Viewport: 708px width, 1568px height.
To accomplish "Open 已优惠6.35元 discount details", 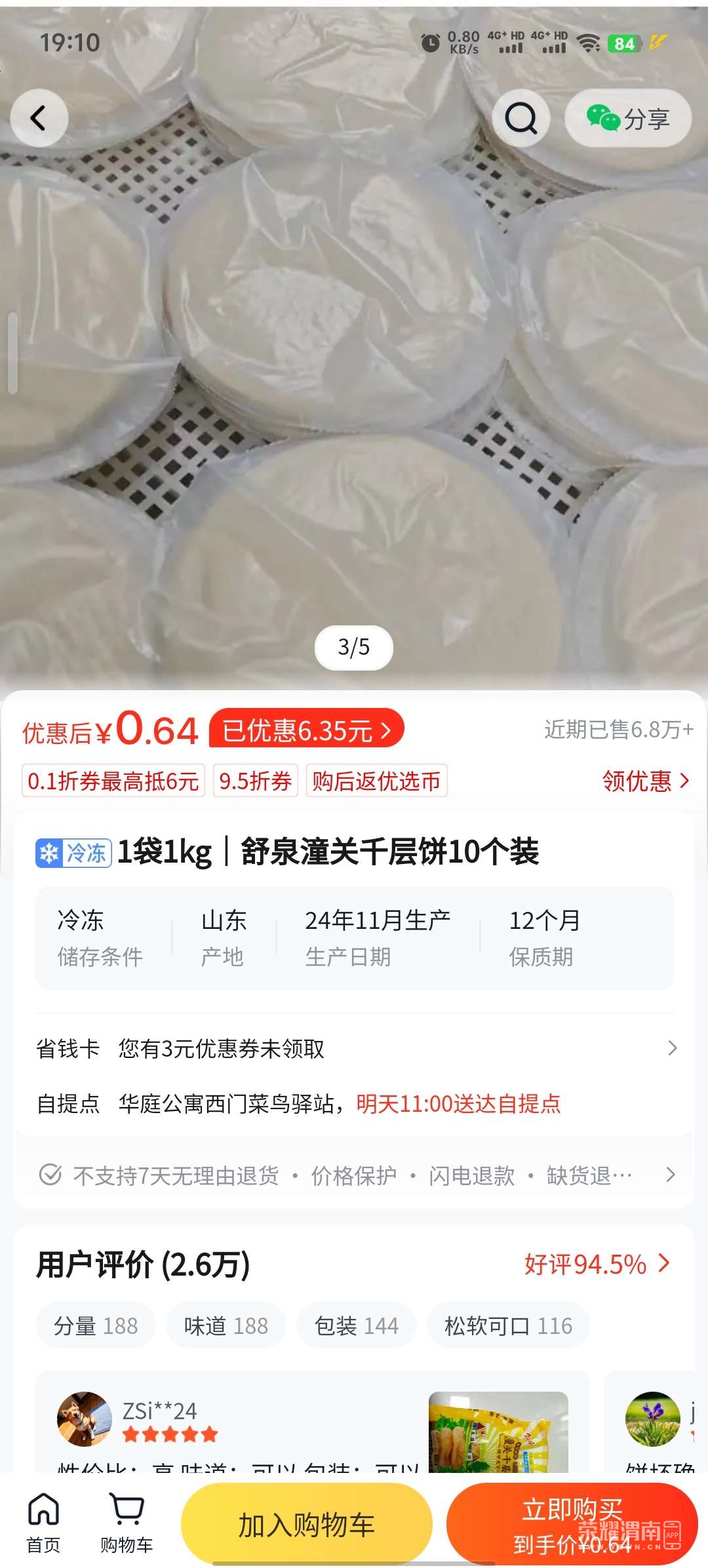I will point(306,730).
